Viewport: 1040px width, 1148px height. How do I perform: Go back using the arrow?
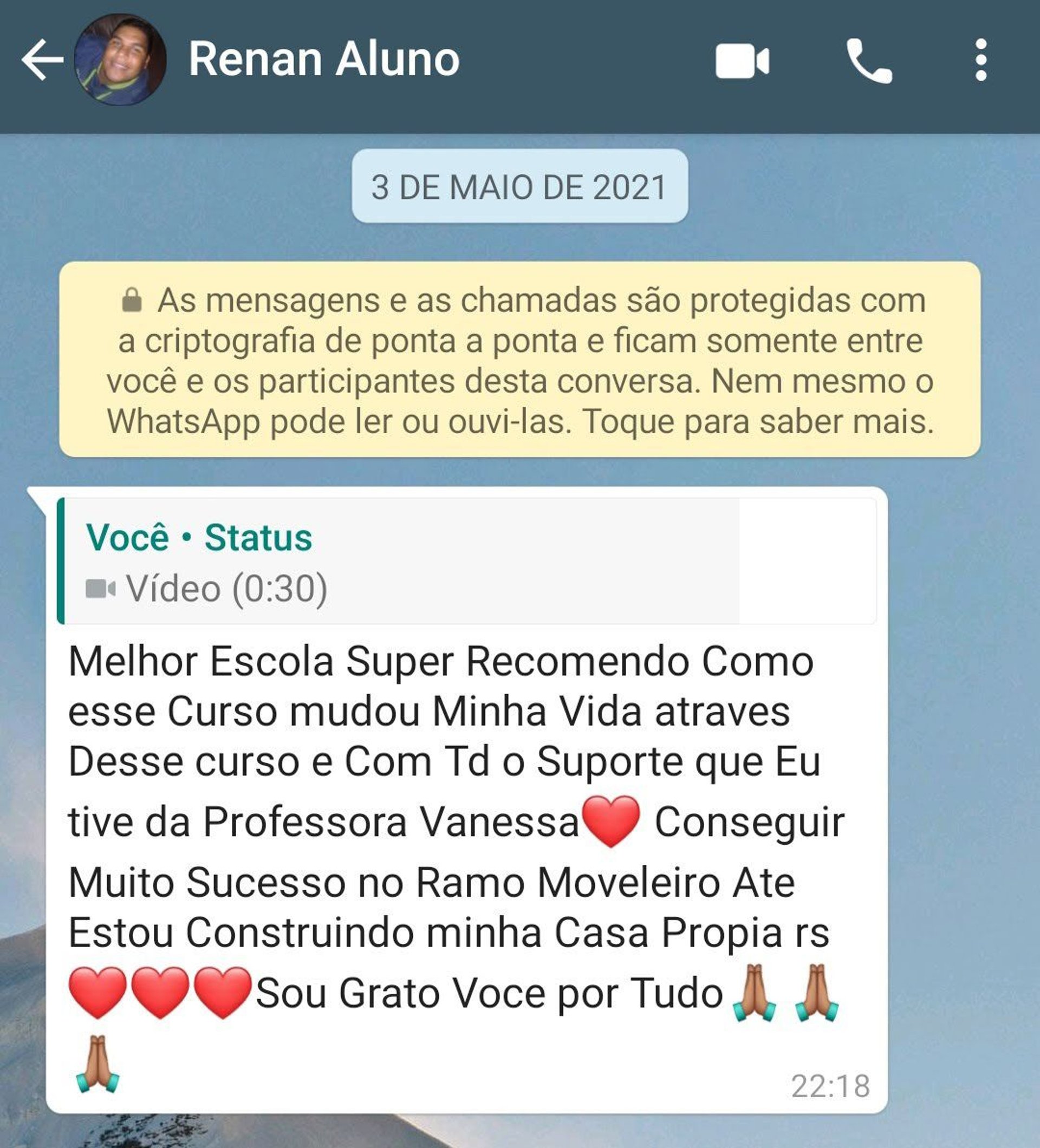(x=42, y=59)
